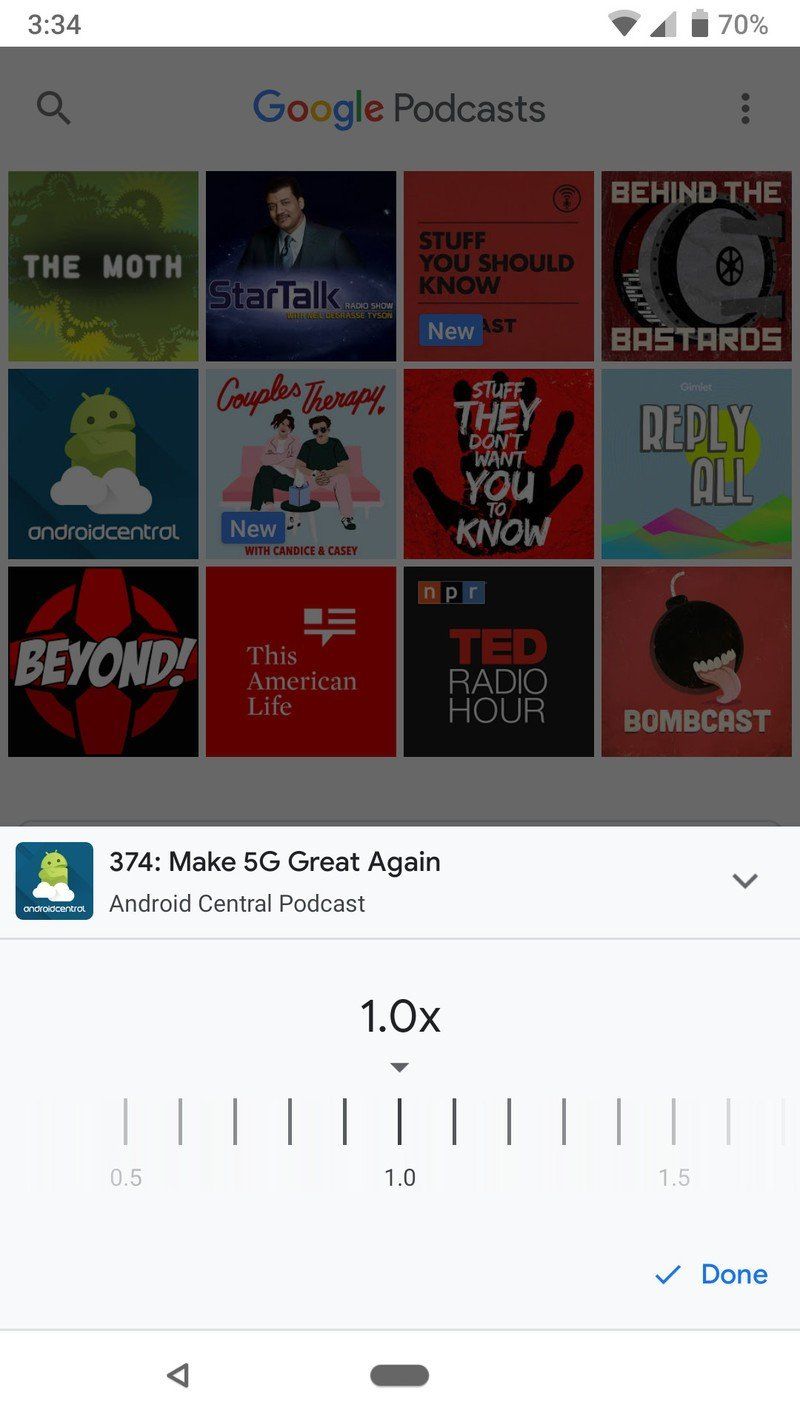Tap the speed indicator arrow below 1.0x
The image size is (800, 1422).
(x=400, y=1066)
